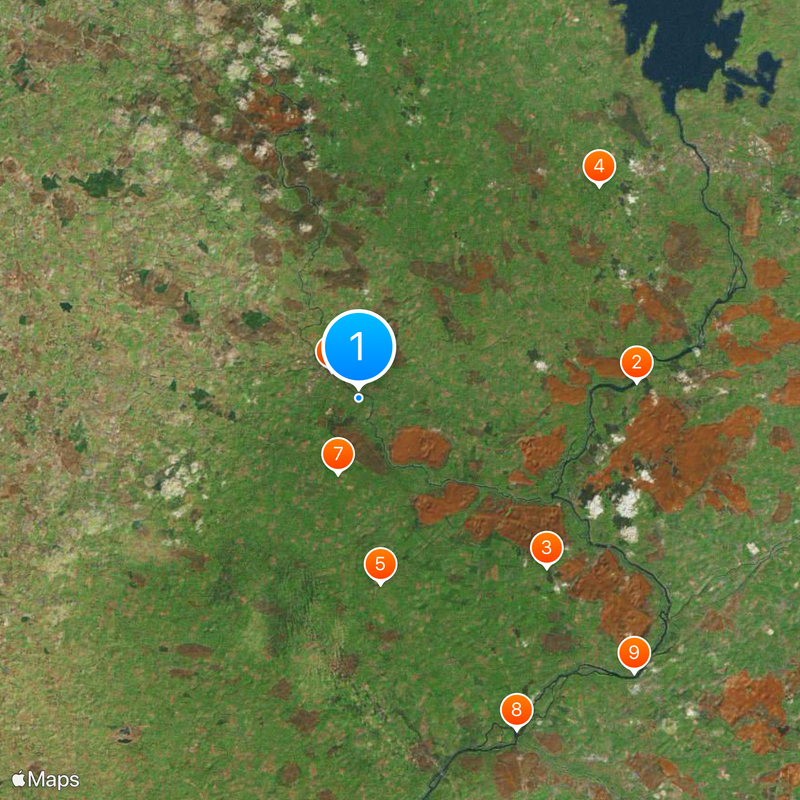Select map pin number 4
The height and width of the screenshot is (800, 800).
[x=598, y=166]
